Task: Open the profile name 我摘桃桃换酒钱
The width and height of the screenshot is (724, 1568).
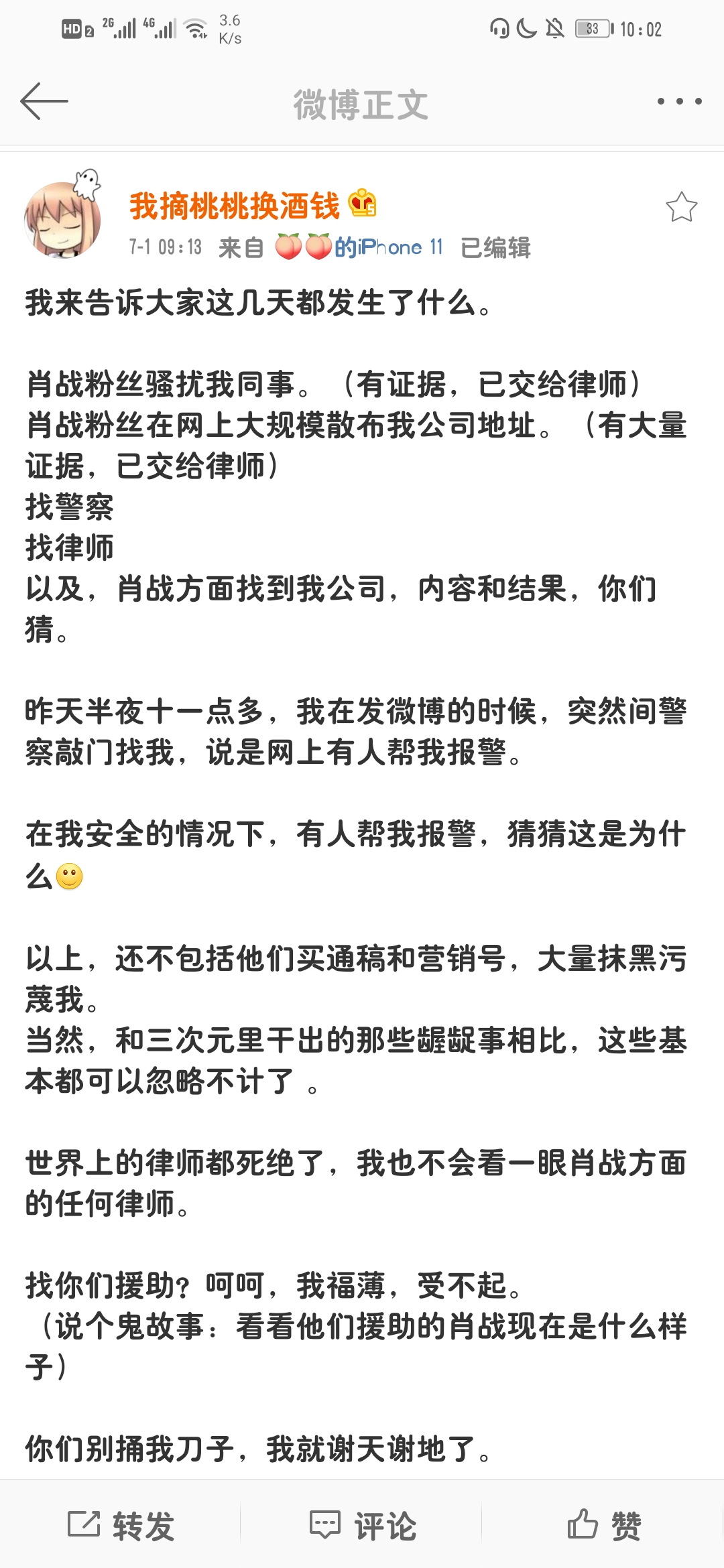Action: tap(235, 206)
